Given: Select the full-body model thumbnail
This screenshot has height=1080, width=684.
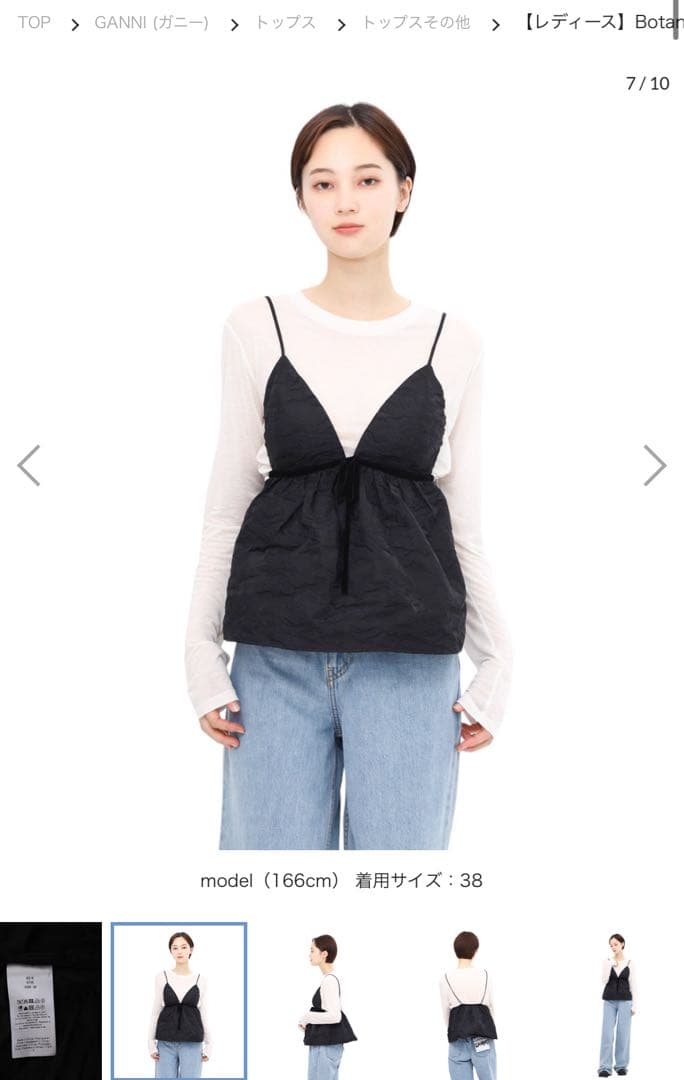Looking at the screenshot, I should 616,1000.
